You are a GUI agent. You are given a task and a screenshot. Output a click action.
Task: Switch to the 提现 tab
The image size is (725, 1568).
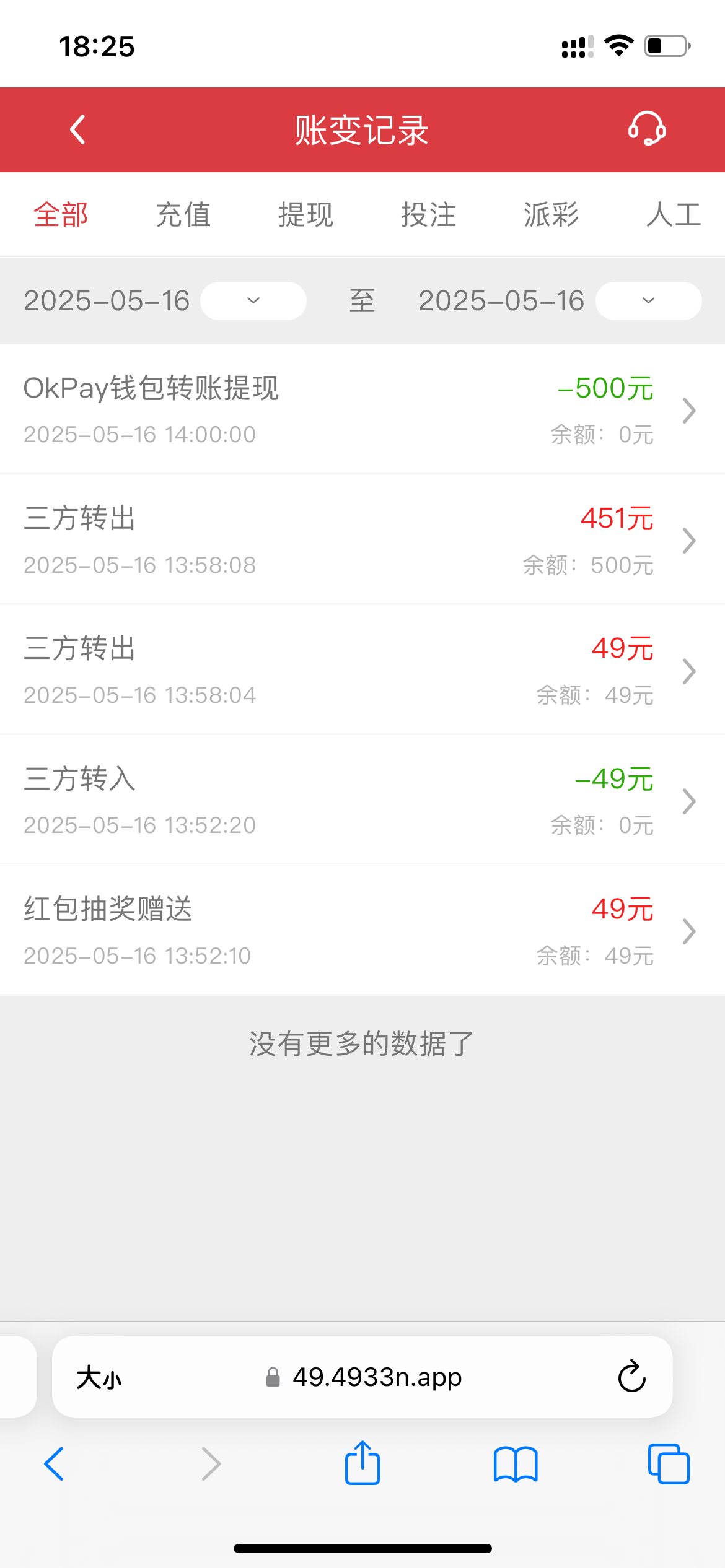(305, 215)
